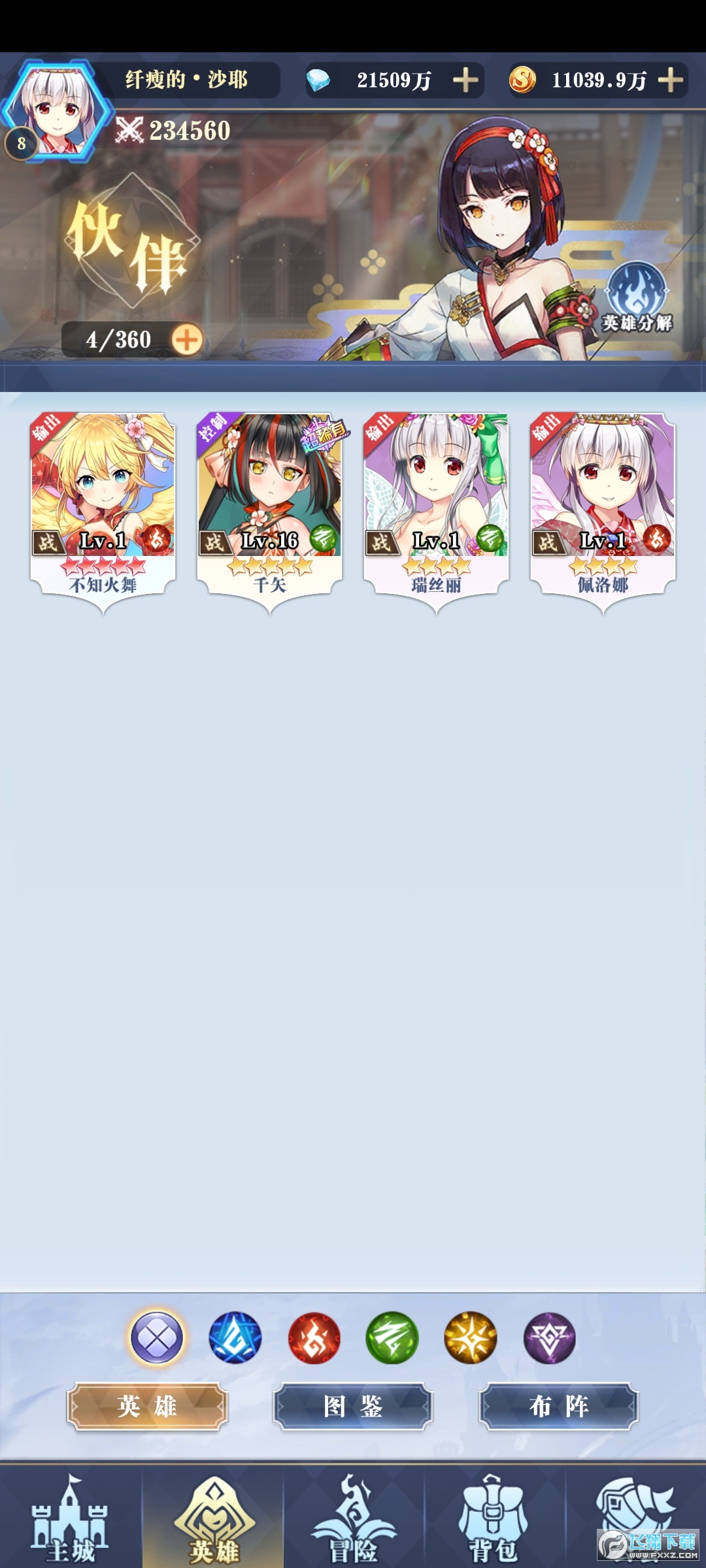Switch to the 英雄 heroes list button
This screenshot has height=1568, width=706.
tap(147, 1406)
